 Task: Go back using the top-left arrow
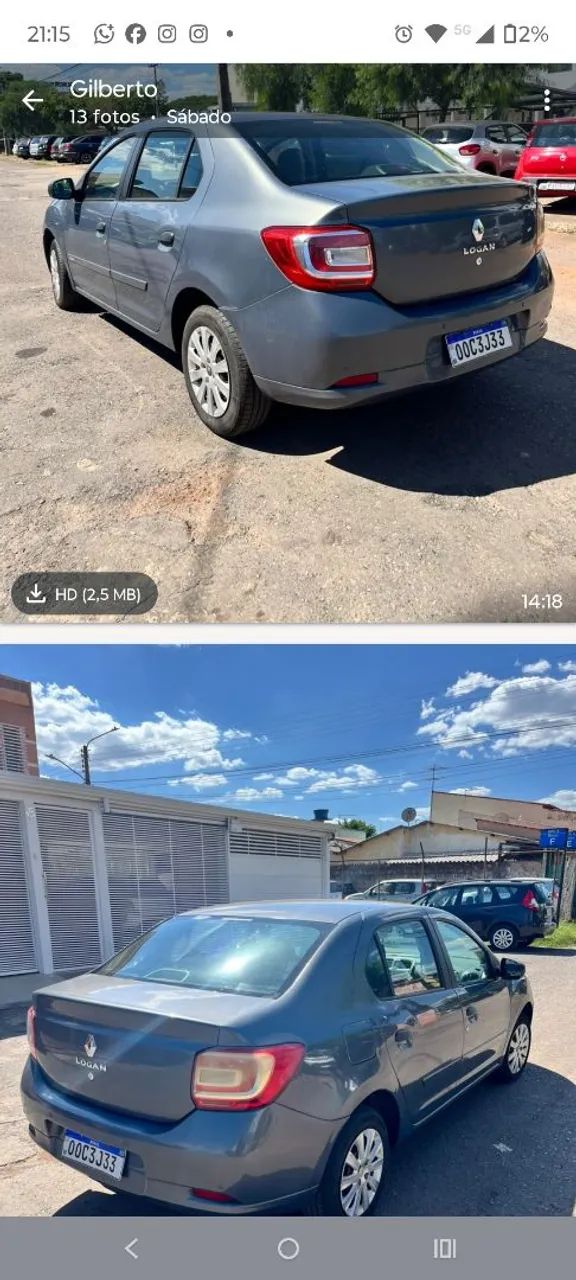pos(32,101)
